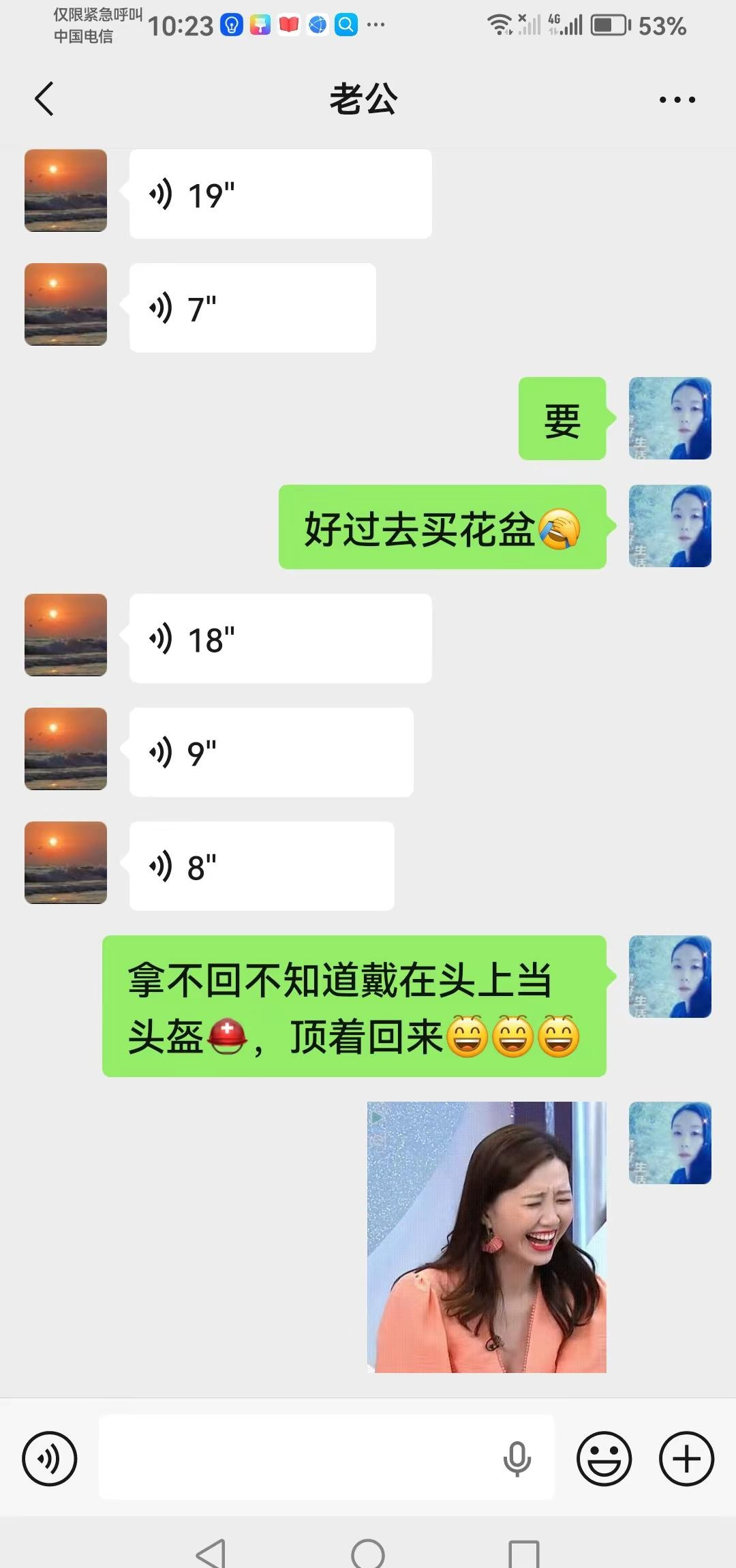Open your own profile avatar beside 要
This screenshot has width=736, height=1568.
click(670, 419)
